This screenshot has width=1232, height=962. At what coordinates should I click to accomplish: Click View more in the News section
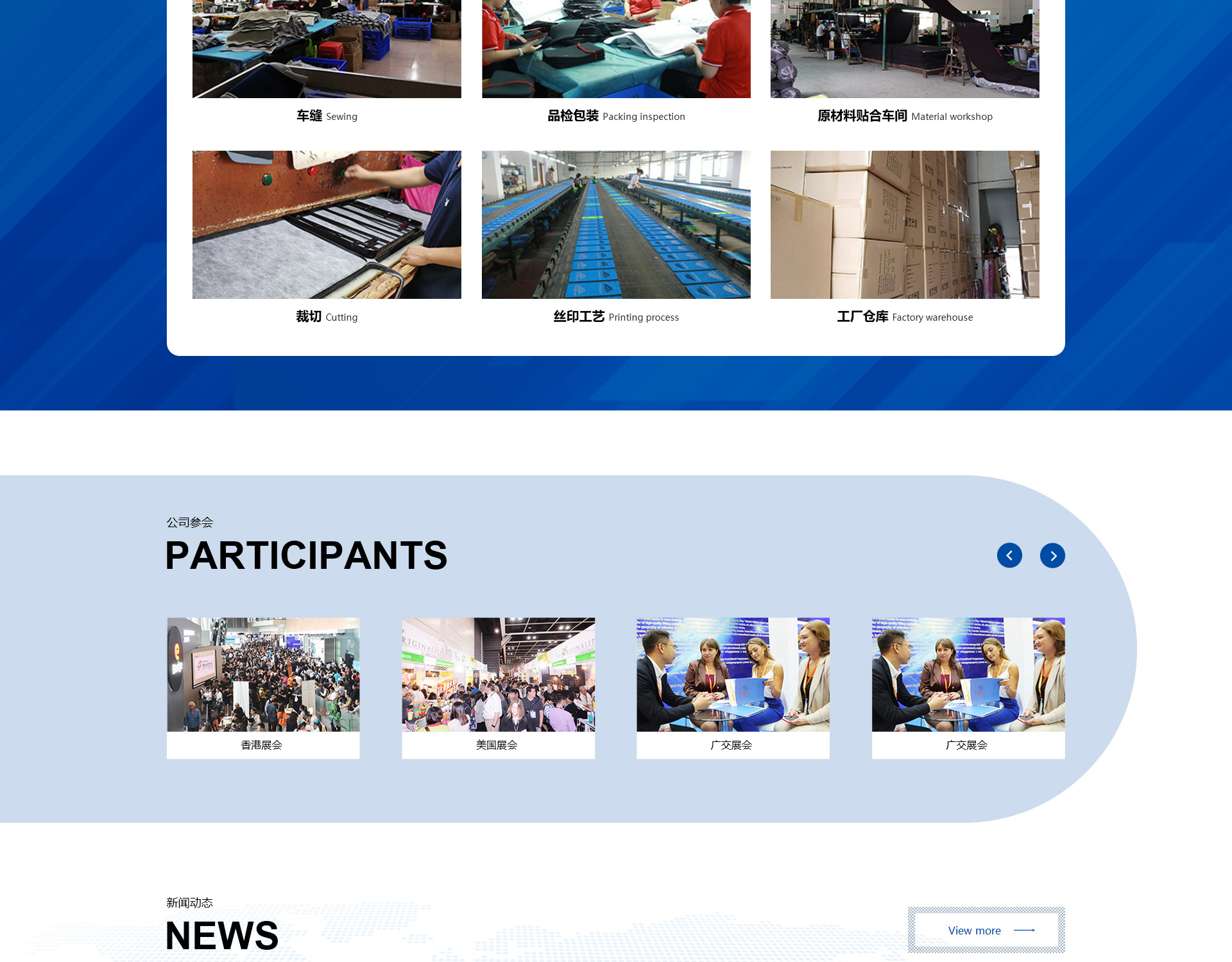[x=986, y=930]
